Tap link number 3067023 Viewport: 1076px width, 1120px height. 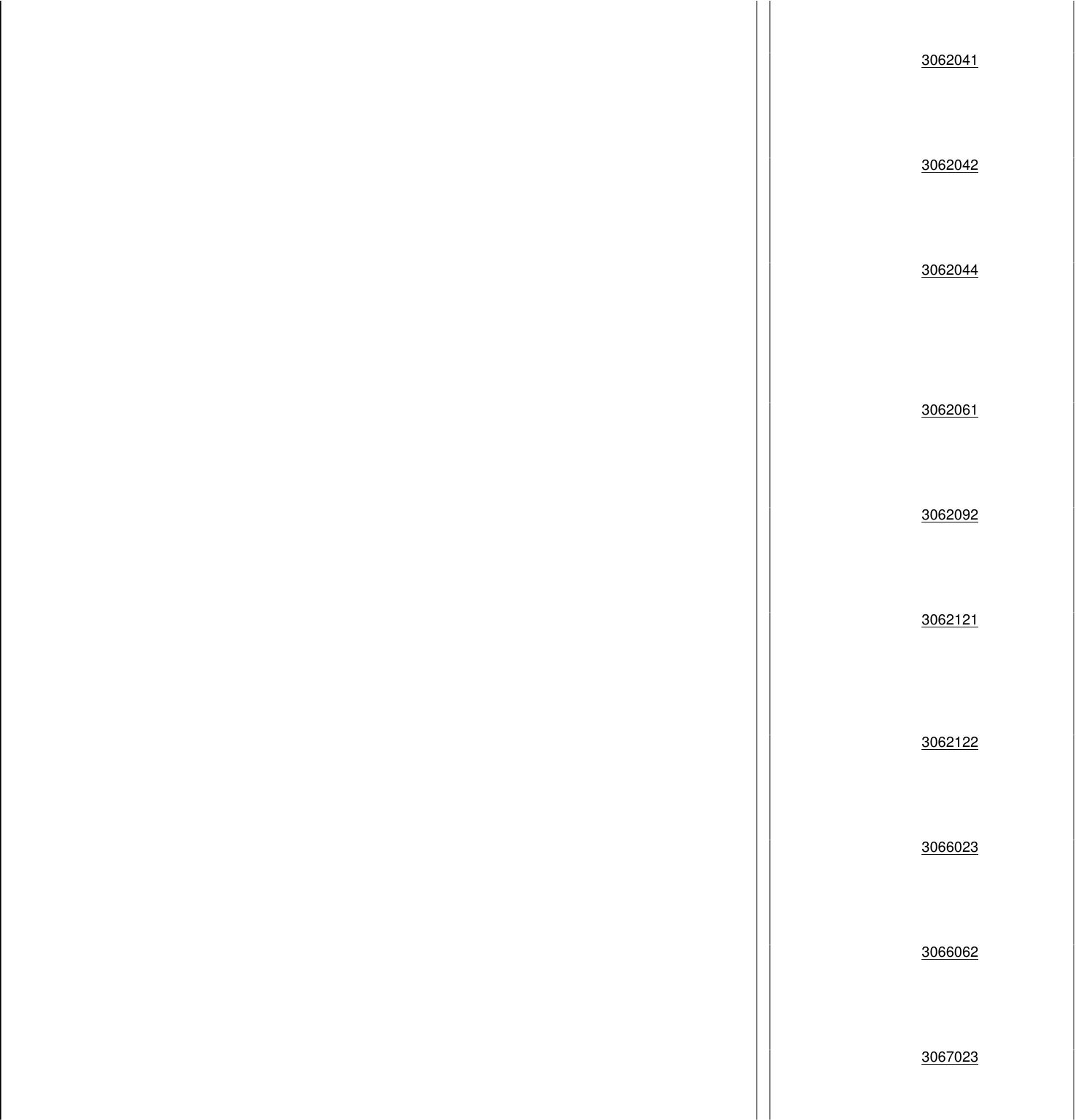pyautogui.click(x=949, y=1057)
